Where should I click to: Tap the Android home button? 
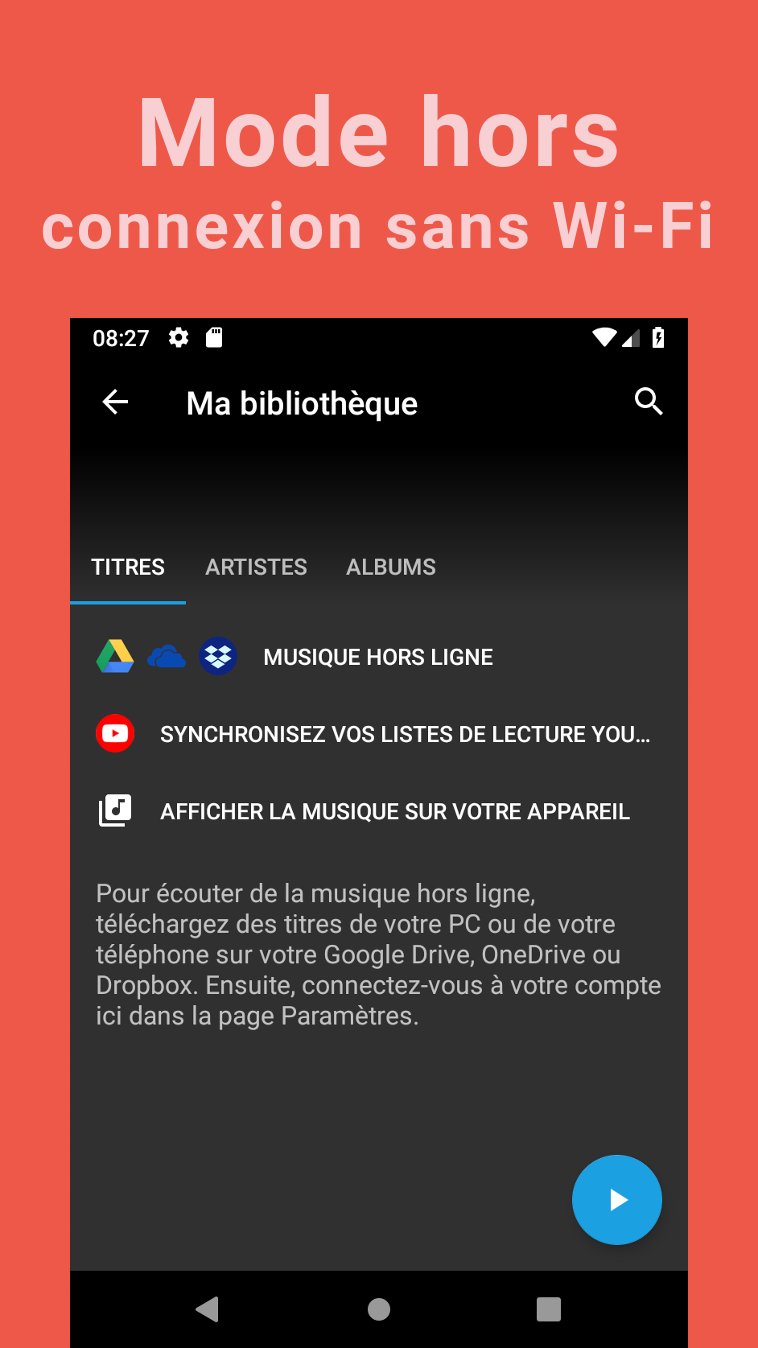(378, 1307)
